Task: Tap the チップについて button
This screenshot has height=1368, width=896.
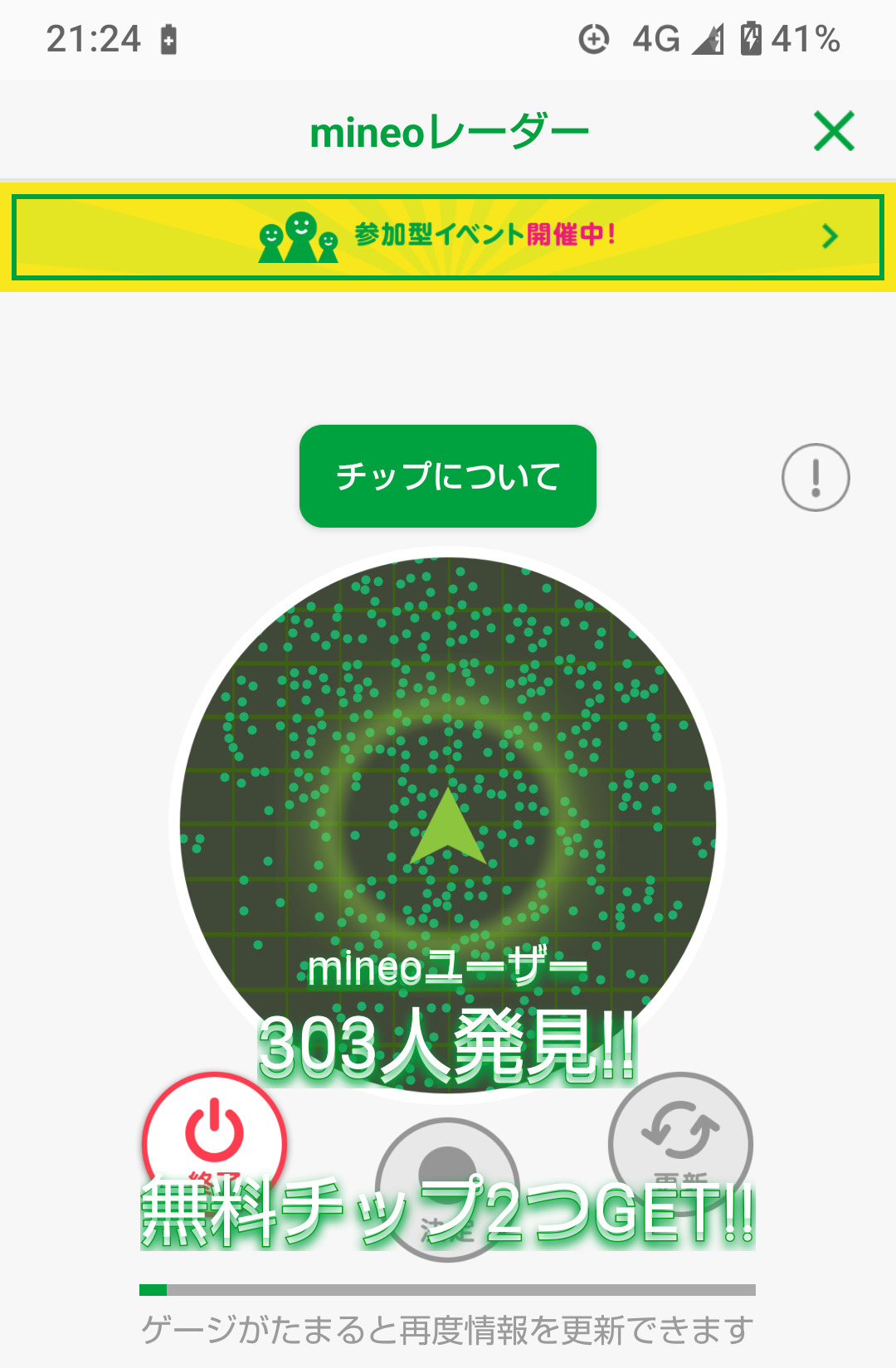Action: click(x=448, y=476)
